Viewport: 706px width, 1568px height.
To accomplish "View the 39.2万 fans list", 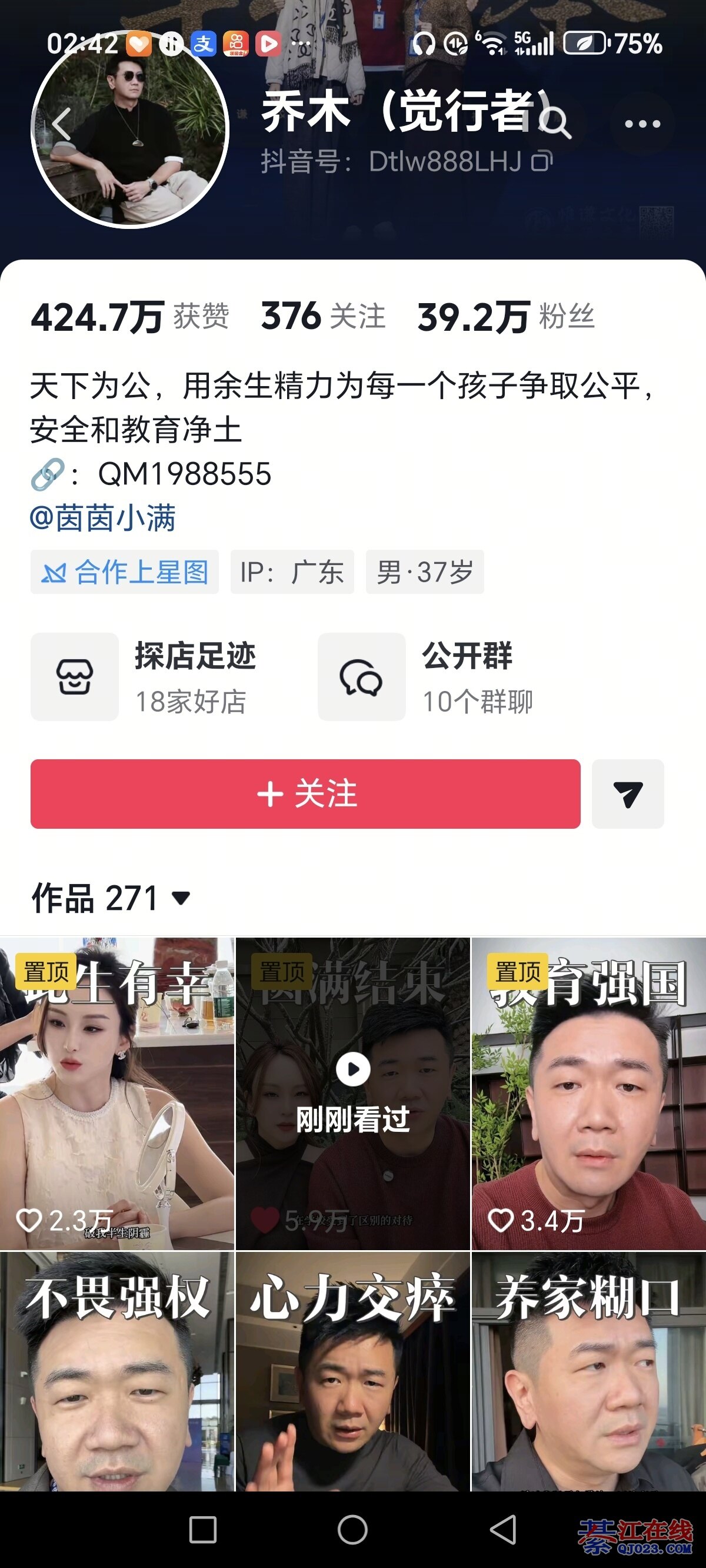I will click(x=505, y=317).
